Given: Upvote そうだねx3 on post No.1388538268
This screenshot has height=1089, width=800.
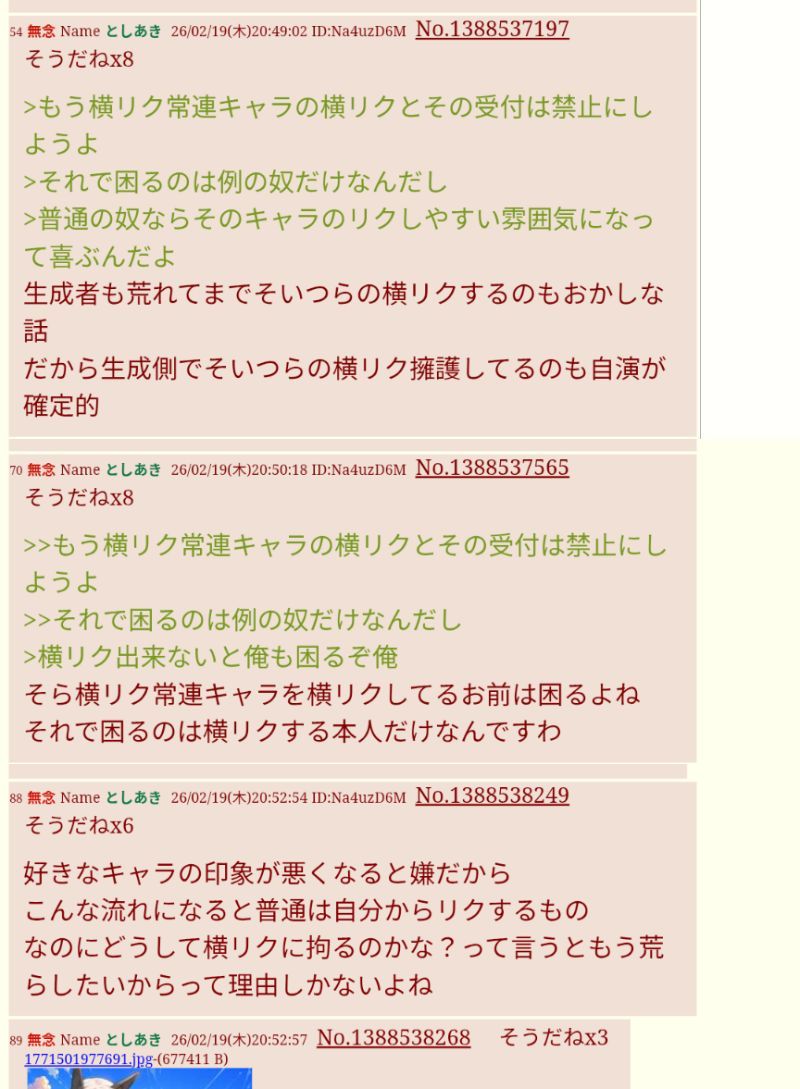Looking at the screenshot, I should (553, 1038).
